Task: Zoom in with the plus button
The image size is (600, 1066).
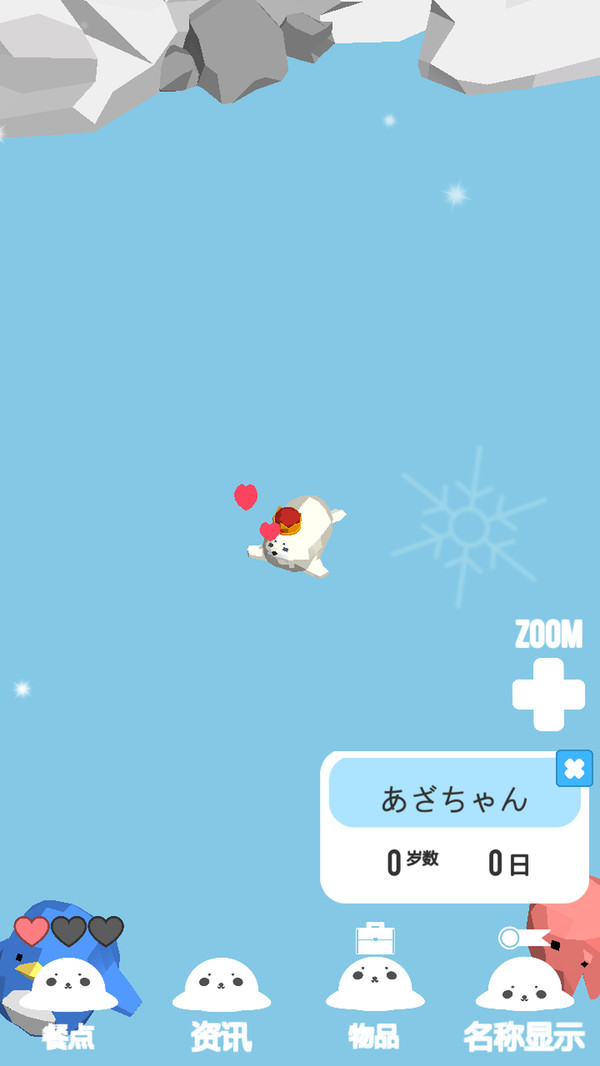Action: pos(548,694)
